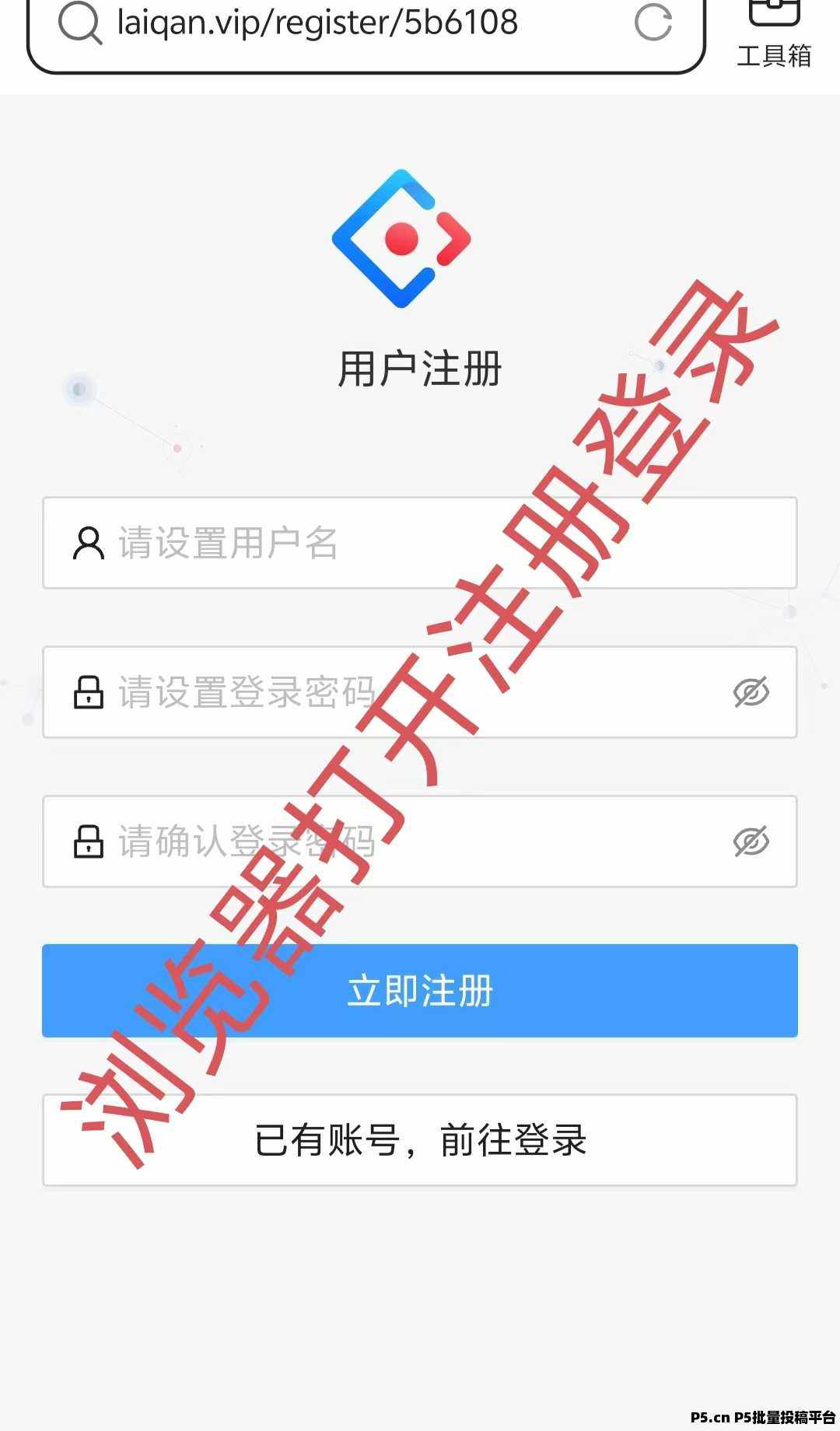Viewport: 840px width, 1431px height.
Task: Reload the page with refresh icon
Action: coord(653,22)
